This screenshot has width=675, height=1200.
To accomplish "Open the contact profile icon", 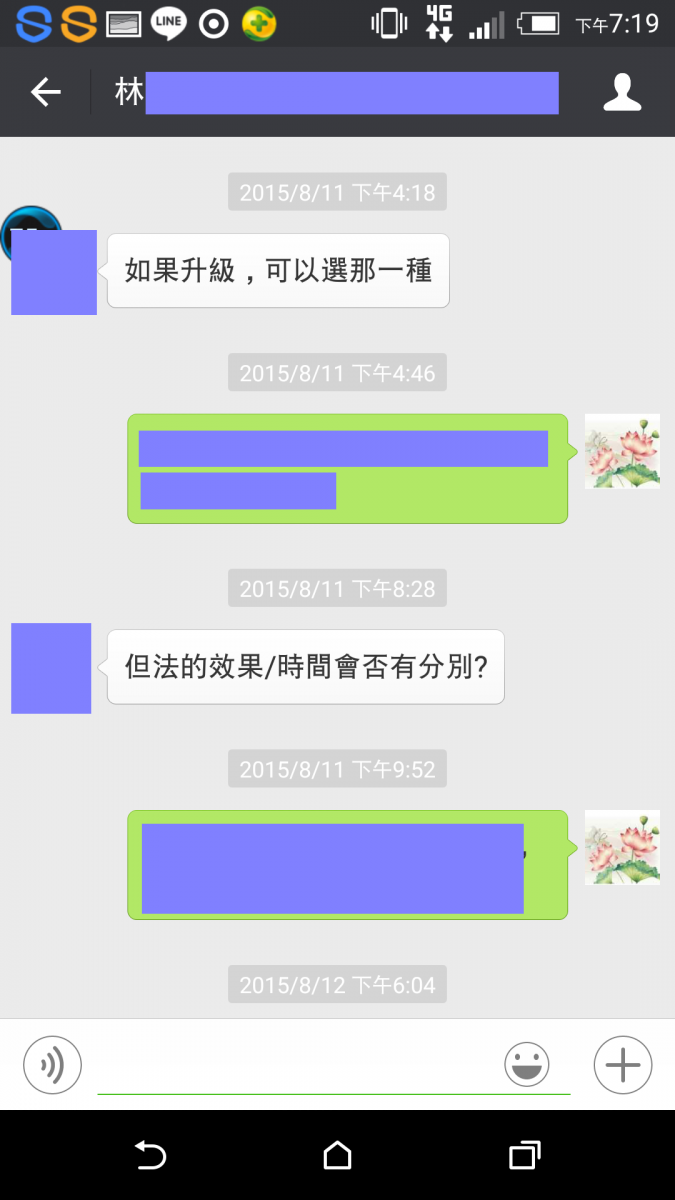I will coord(621,93).
